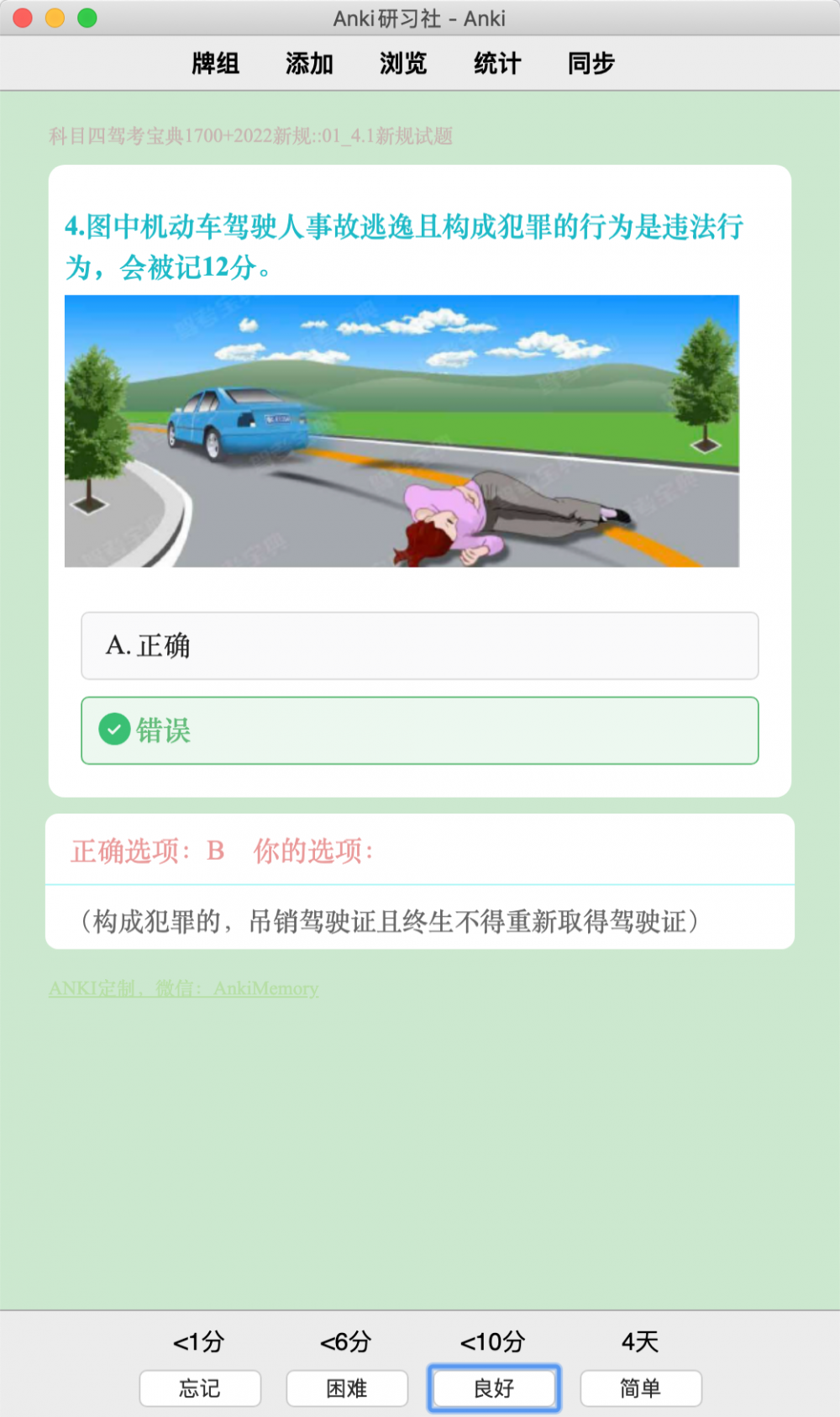Open the 牌组 decks view
The width and height of the screenshot is (840, 1417).
tap(216, 63)
